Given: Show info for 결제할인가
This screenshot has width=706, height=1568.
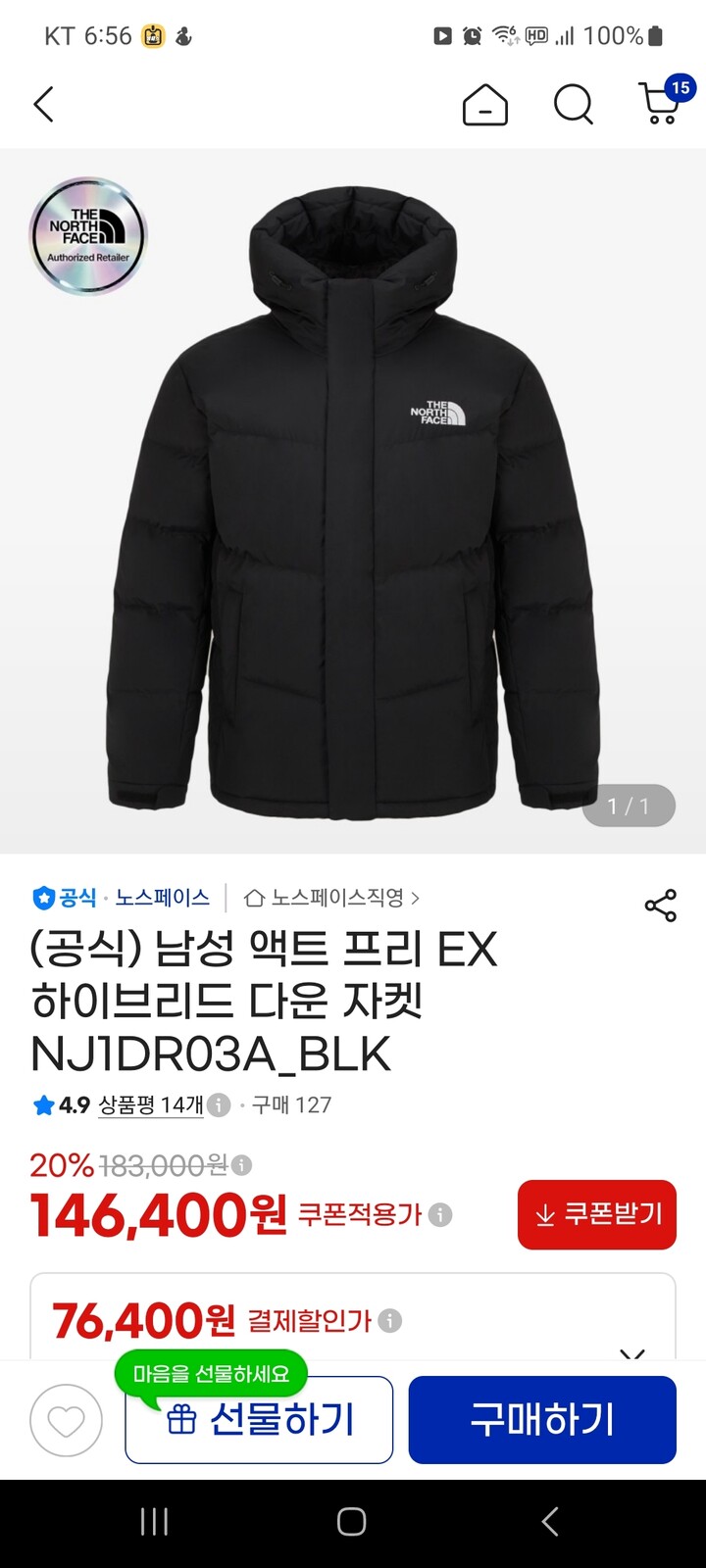Looking at the screenshot, I should click(x=390, y=1321).
